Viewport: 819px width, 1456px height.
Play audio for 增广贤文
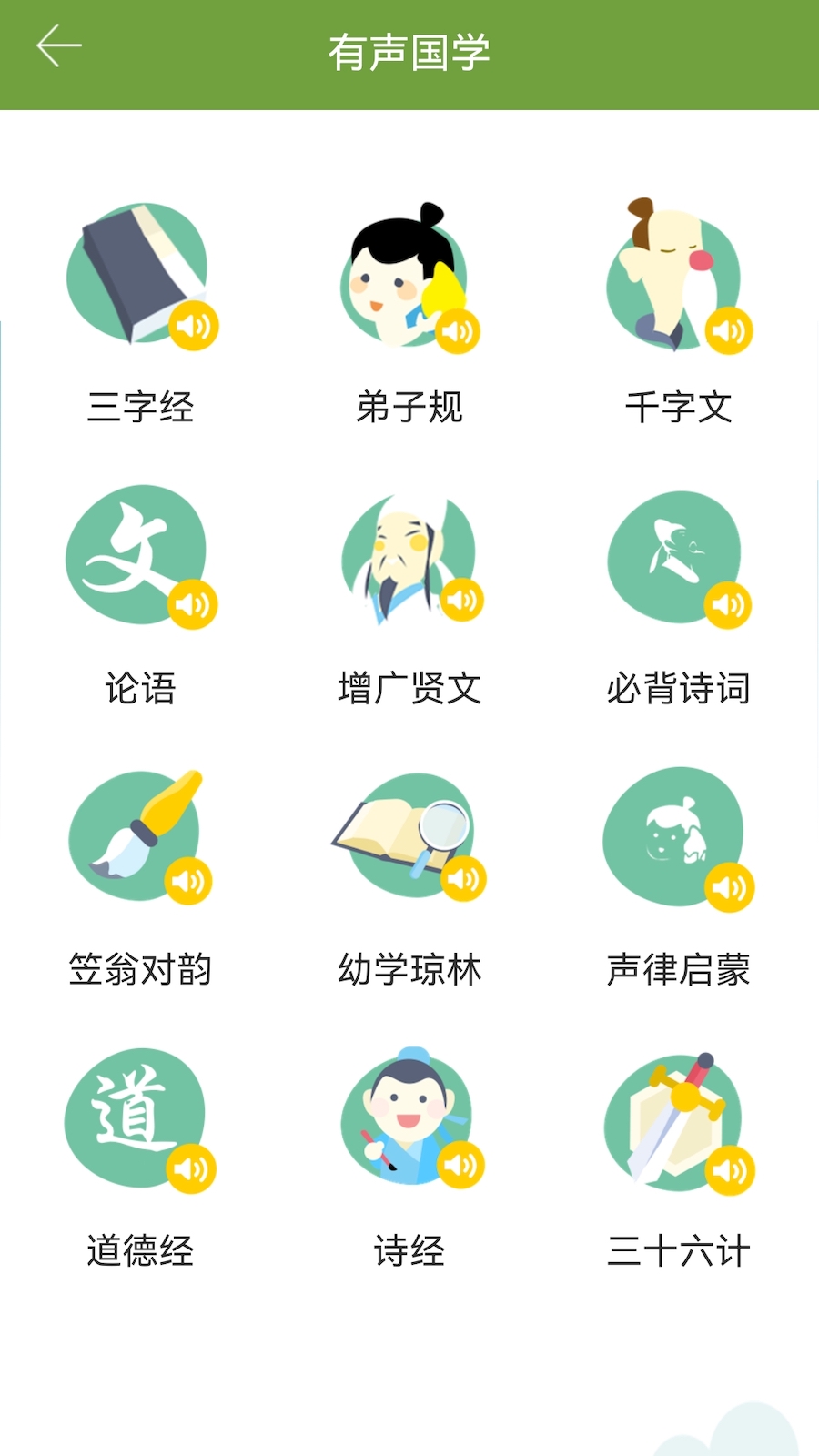pos(462,601)
